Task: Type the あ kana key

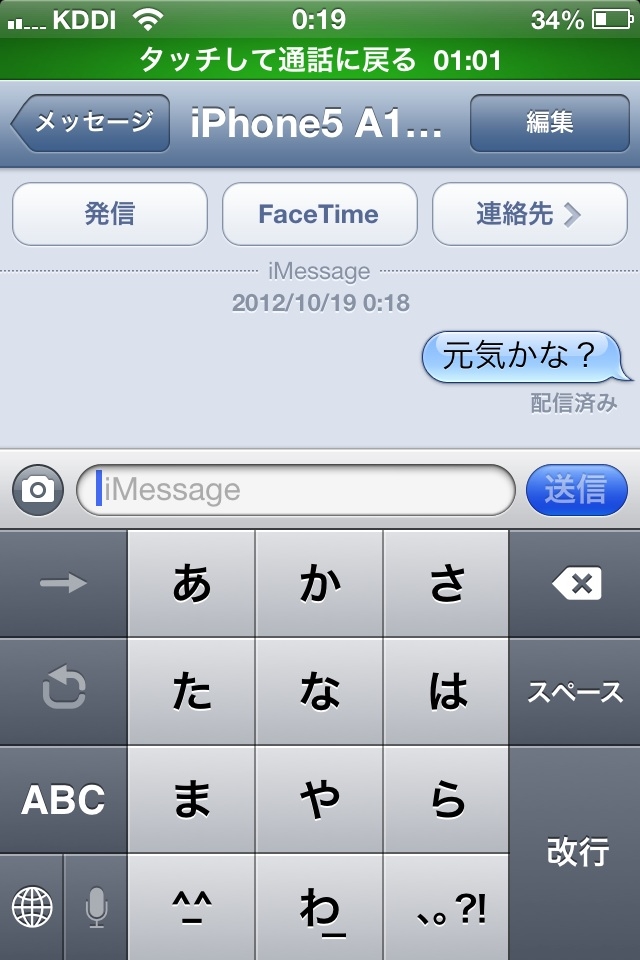Action: pyautogui.click(x=192, y=584)
